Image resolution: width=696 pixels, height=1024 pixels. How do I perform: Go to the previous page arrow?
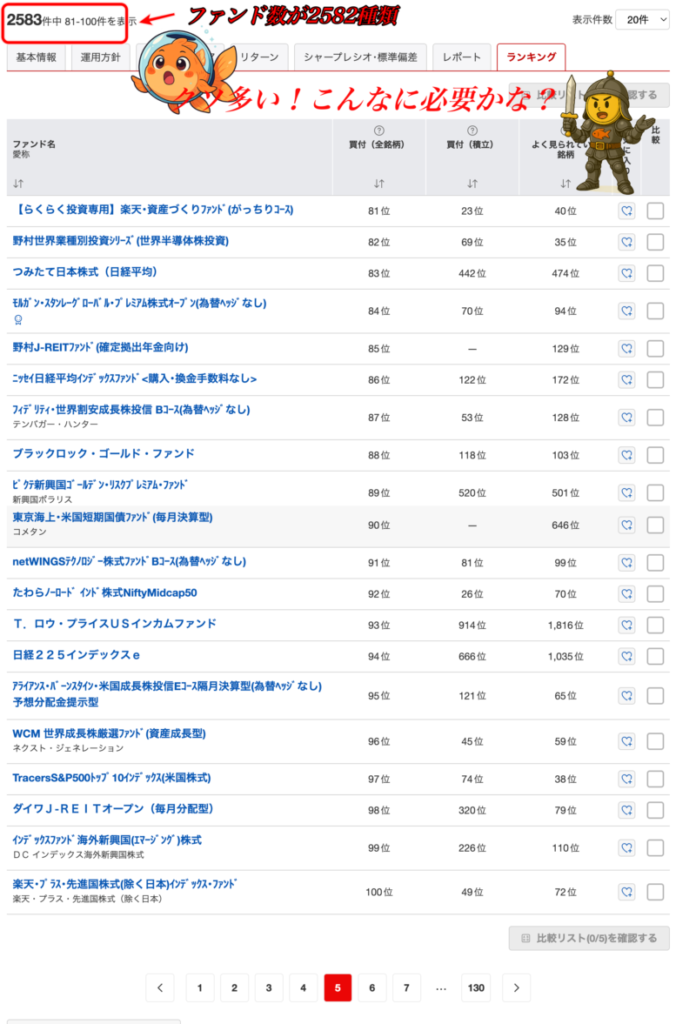point(160,987)
